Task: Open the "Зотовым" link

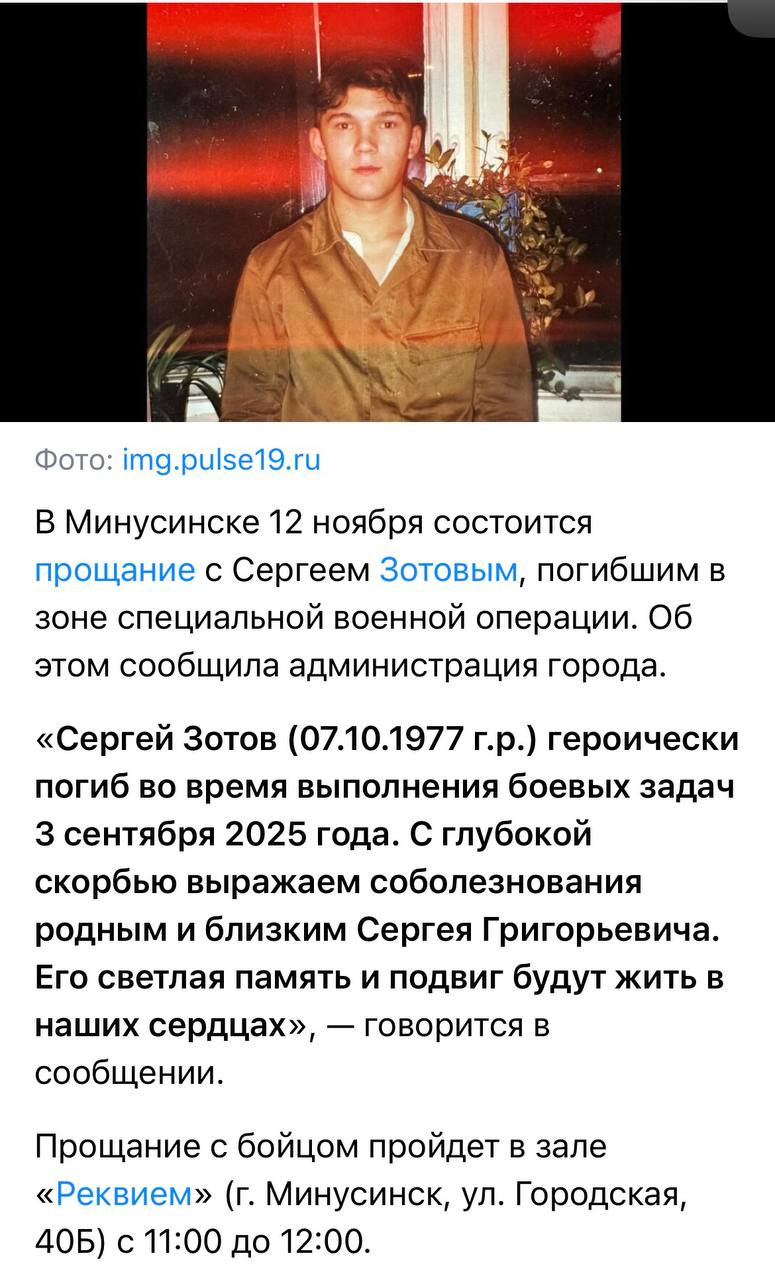Action: pos(449,570)
